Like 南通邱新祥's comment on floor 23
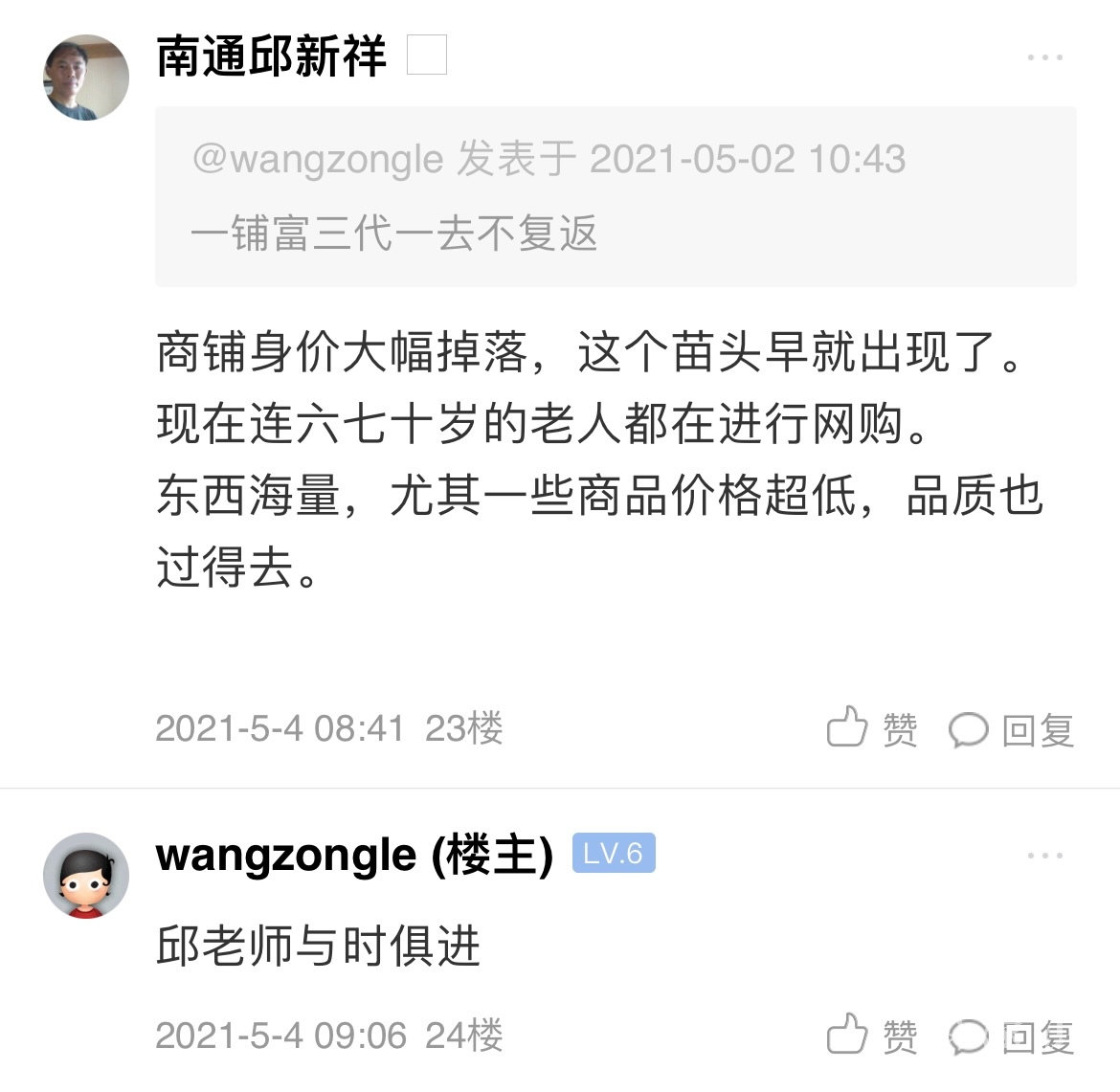1120x1092 pixels. click(x=871, y=729)
